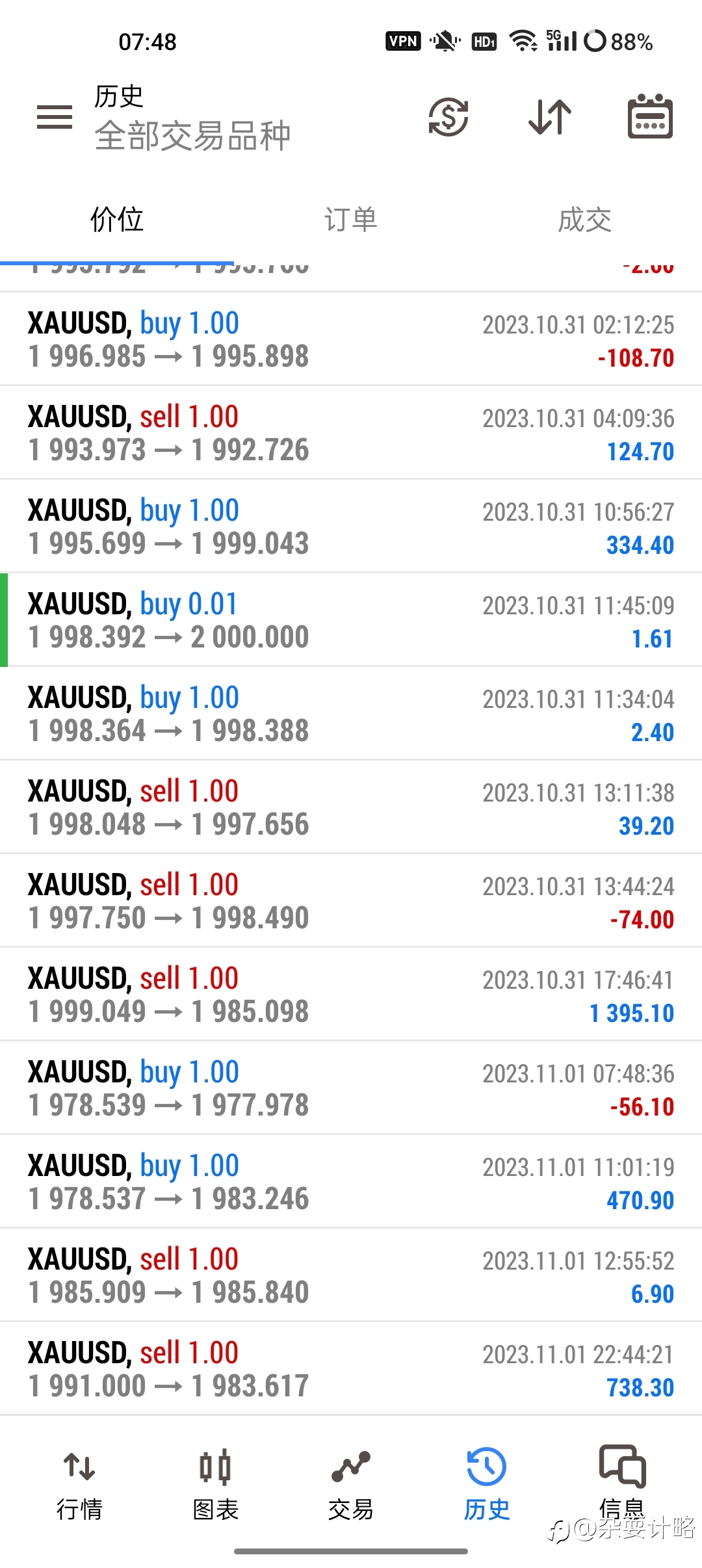Open the buy 0.01 trade with profit 1.61
The image size is (702, 1568).
tap(351, 620)
